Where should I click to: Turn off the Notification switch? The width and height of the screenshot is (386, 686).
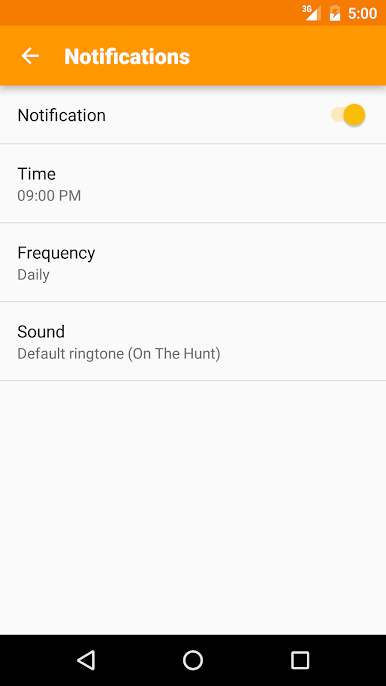click(x=348, y=115)
